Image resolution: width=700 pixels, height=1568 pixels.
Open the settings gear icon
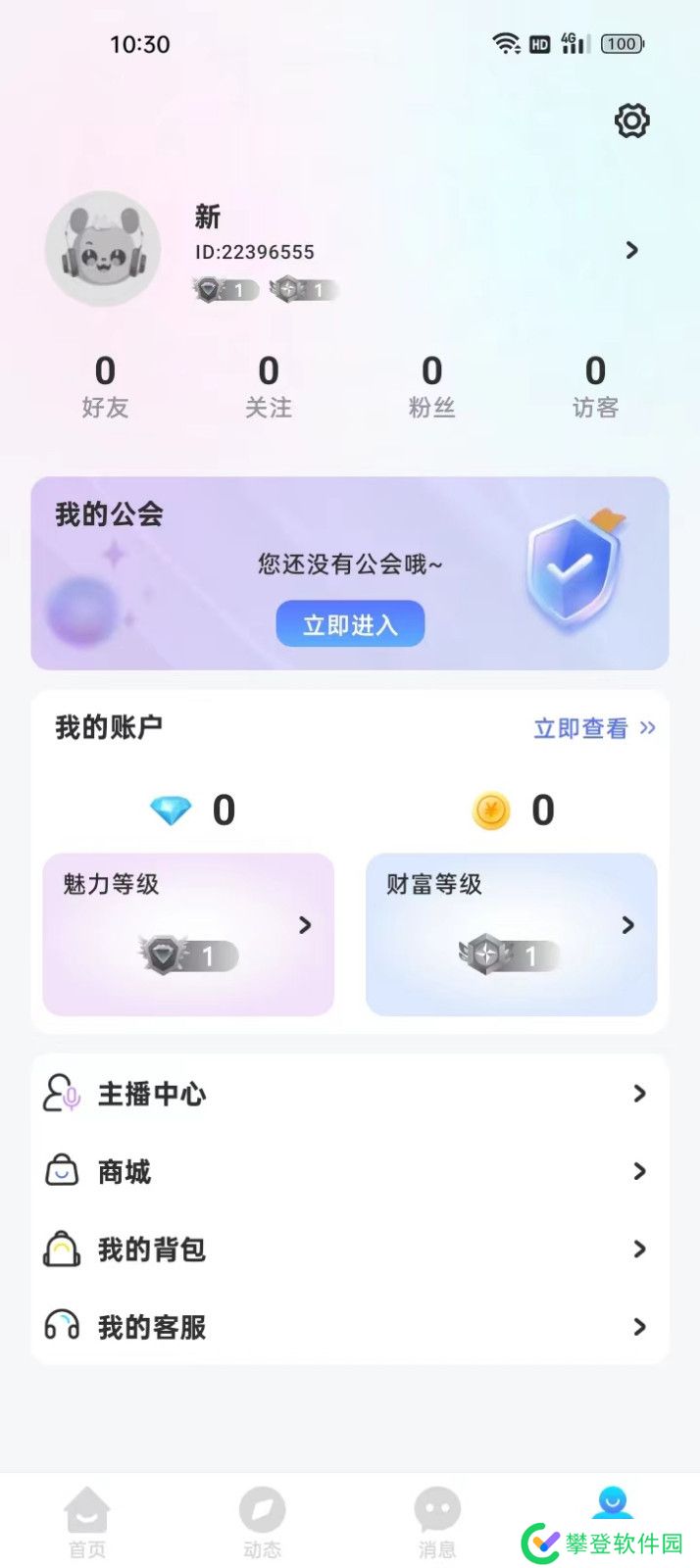tap(631, 121)
